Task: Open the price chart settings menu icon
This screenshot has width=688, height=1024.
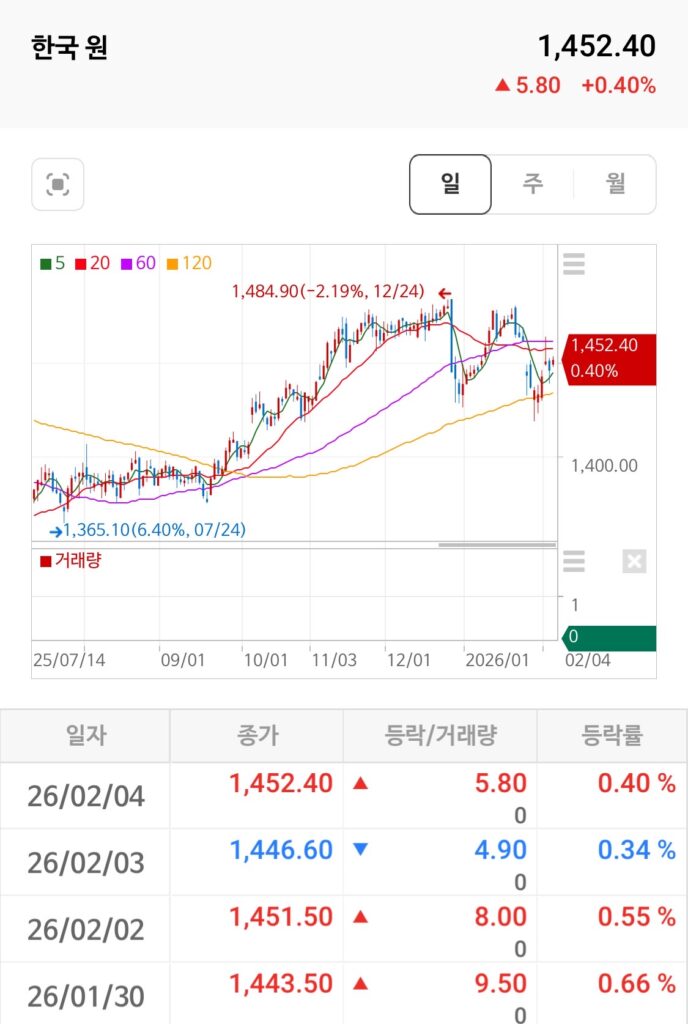Action: (x=574, y=264)
